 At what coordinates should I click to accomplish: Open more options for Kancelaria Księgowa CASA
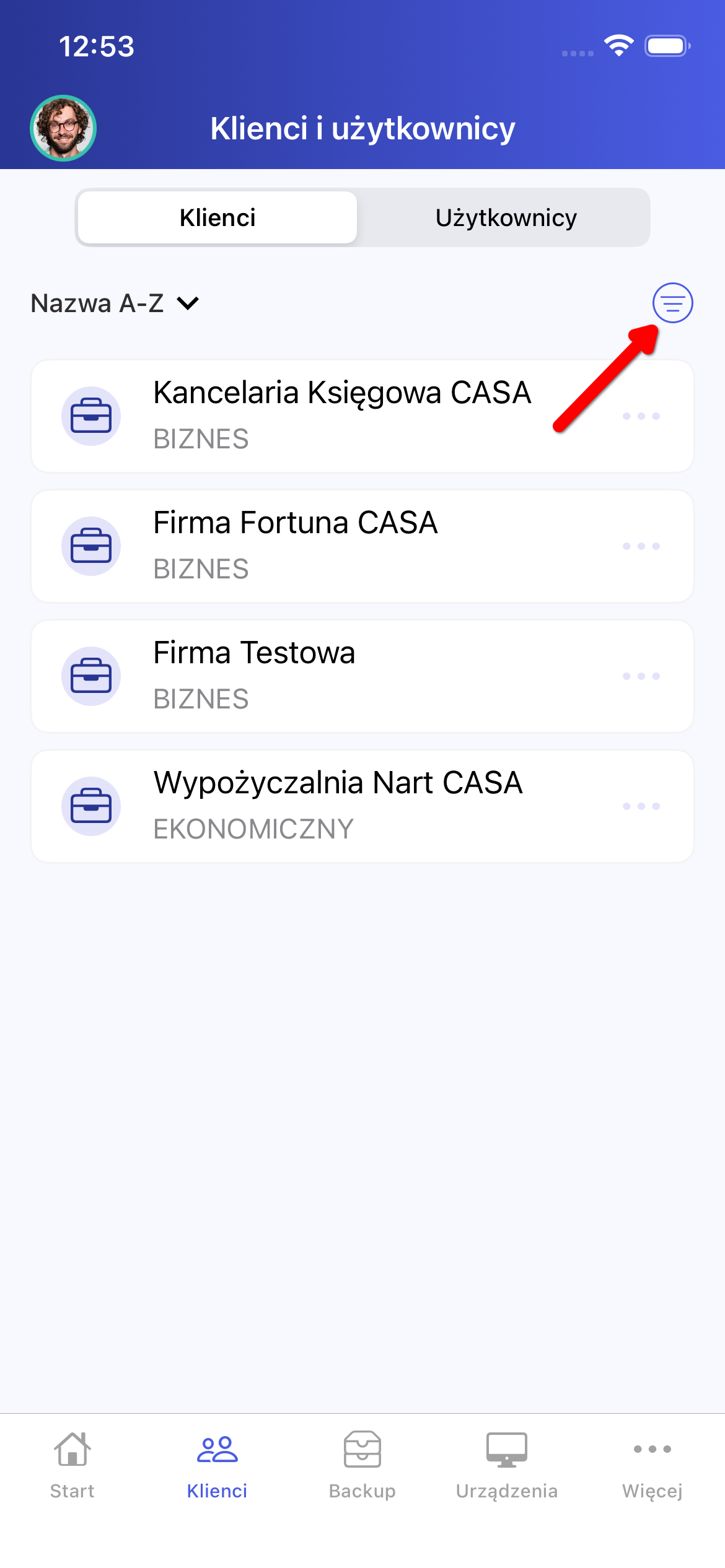click(x=641, y=416)
